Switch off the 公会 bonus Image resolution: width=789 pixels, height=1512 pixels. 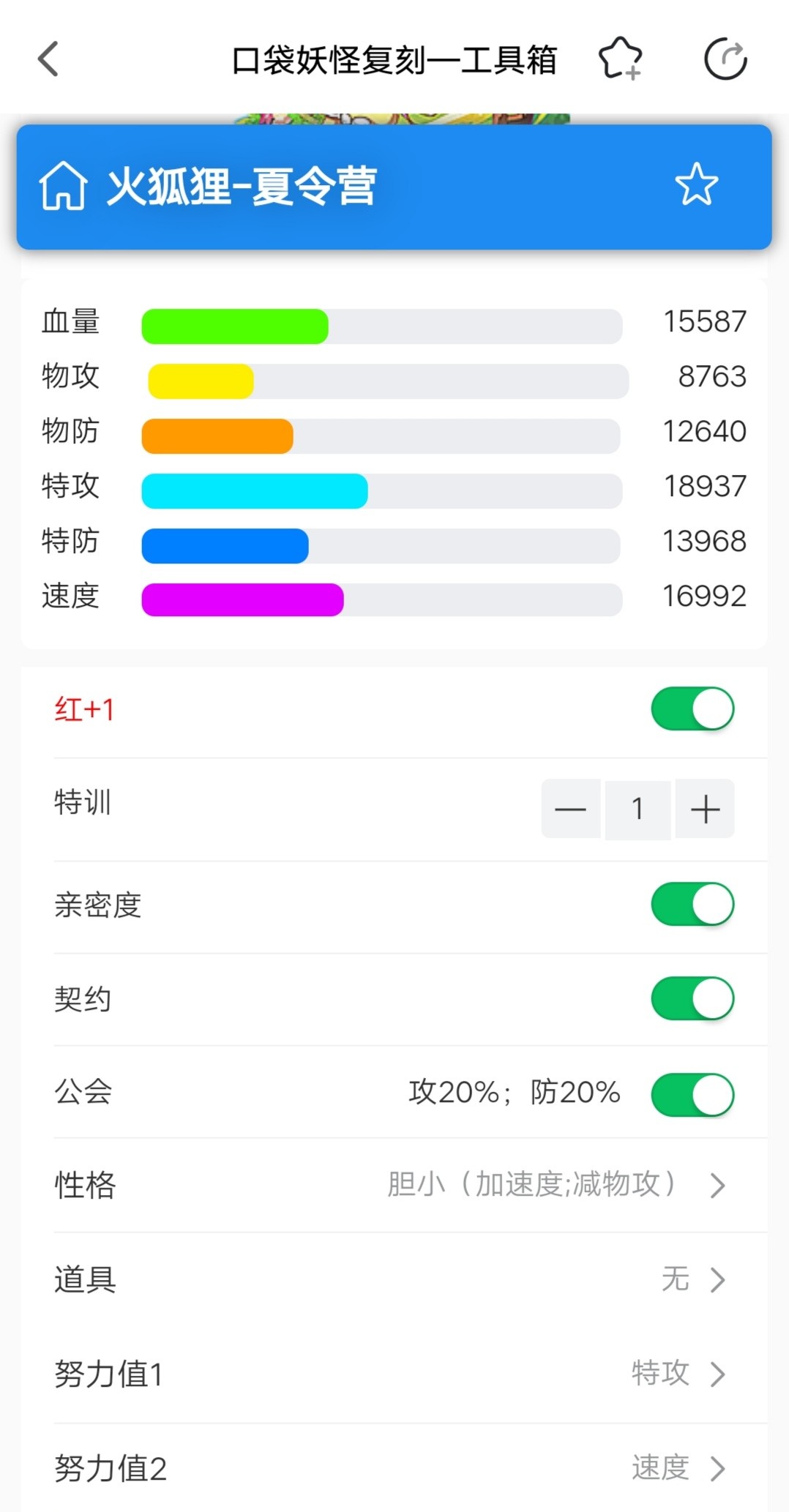pos(692,1094)
